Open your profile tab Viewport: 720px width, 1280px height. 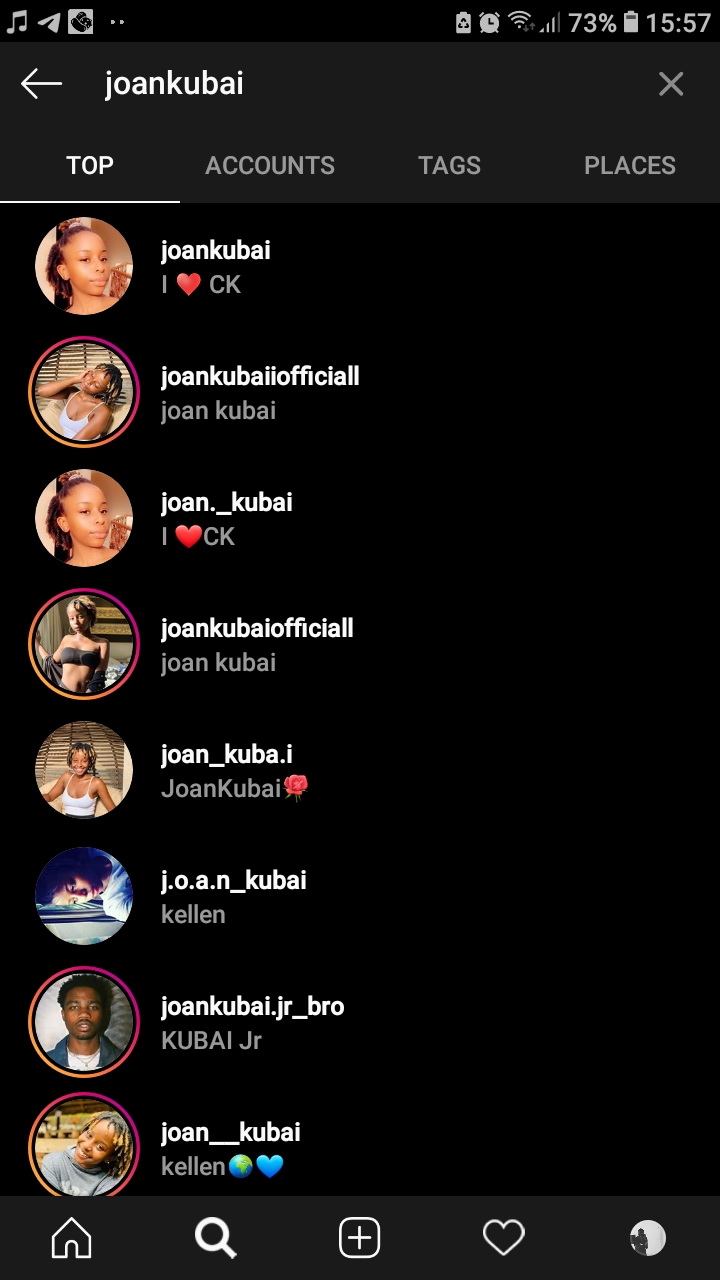(x=648, y=1239)
